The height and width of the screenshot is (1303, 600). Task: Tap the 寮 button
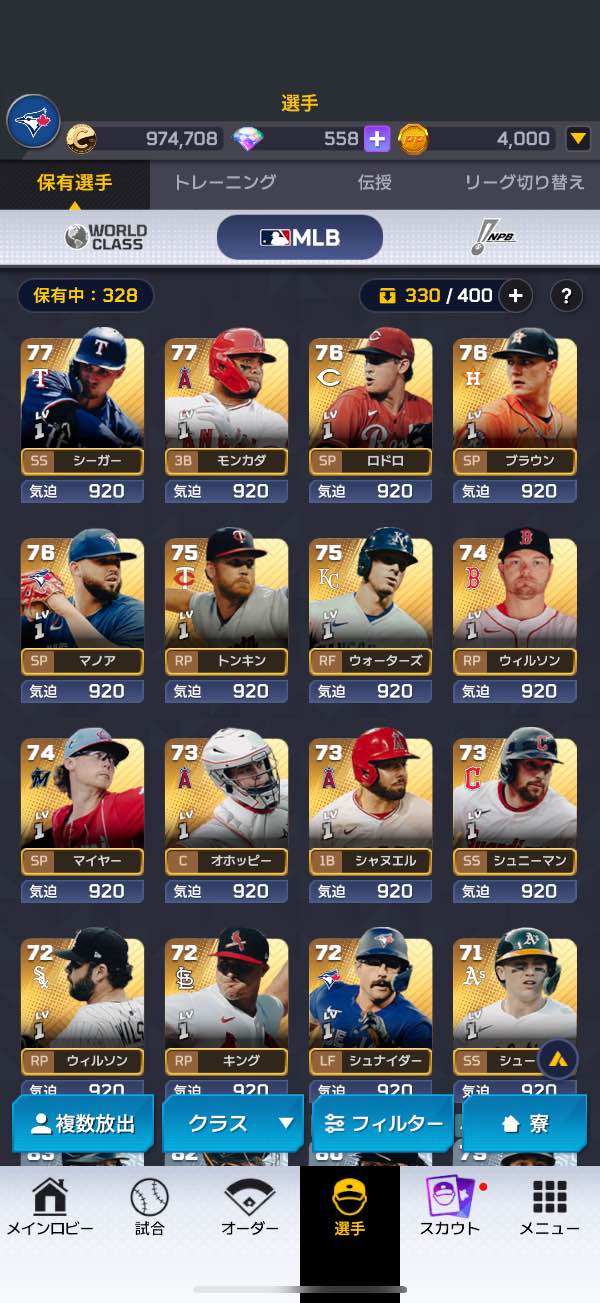point(525,1123)
